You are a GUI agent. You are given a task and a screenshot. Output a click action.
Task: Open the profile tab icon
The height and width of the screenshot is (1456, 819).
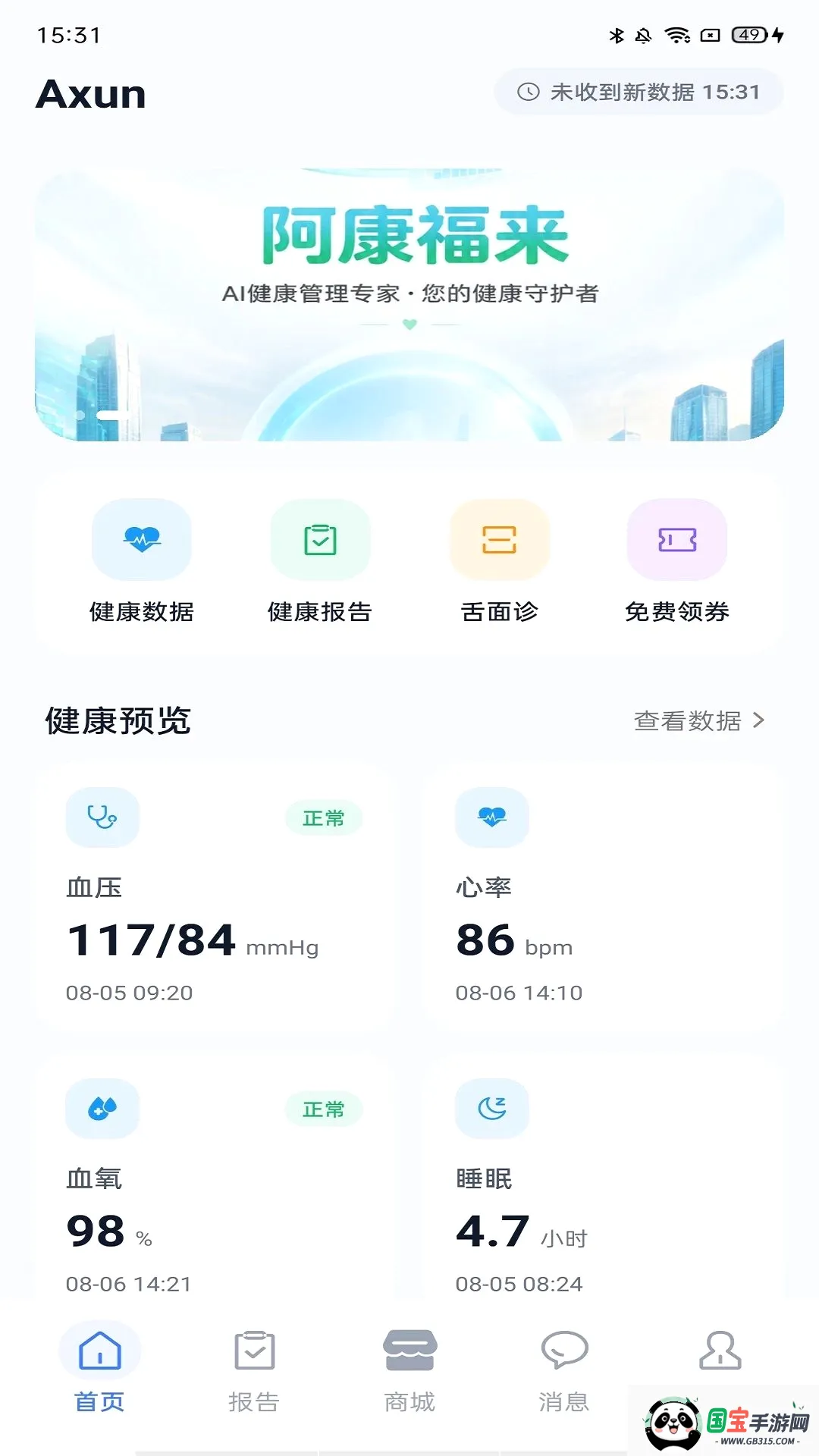coord(720,1351)
